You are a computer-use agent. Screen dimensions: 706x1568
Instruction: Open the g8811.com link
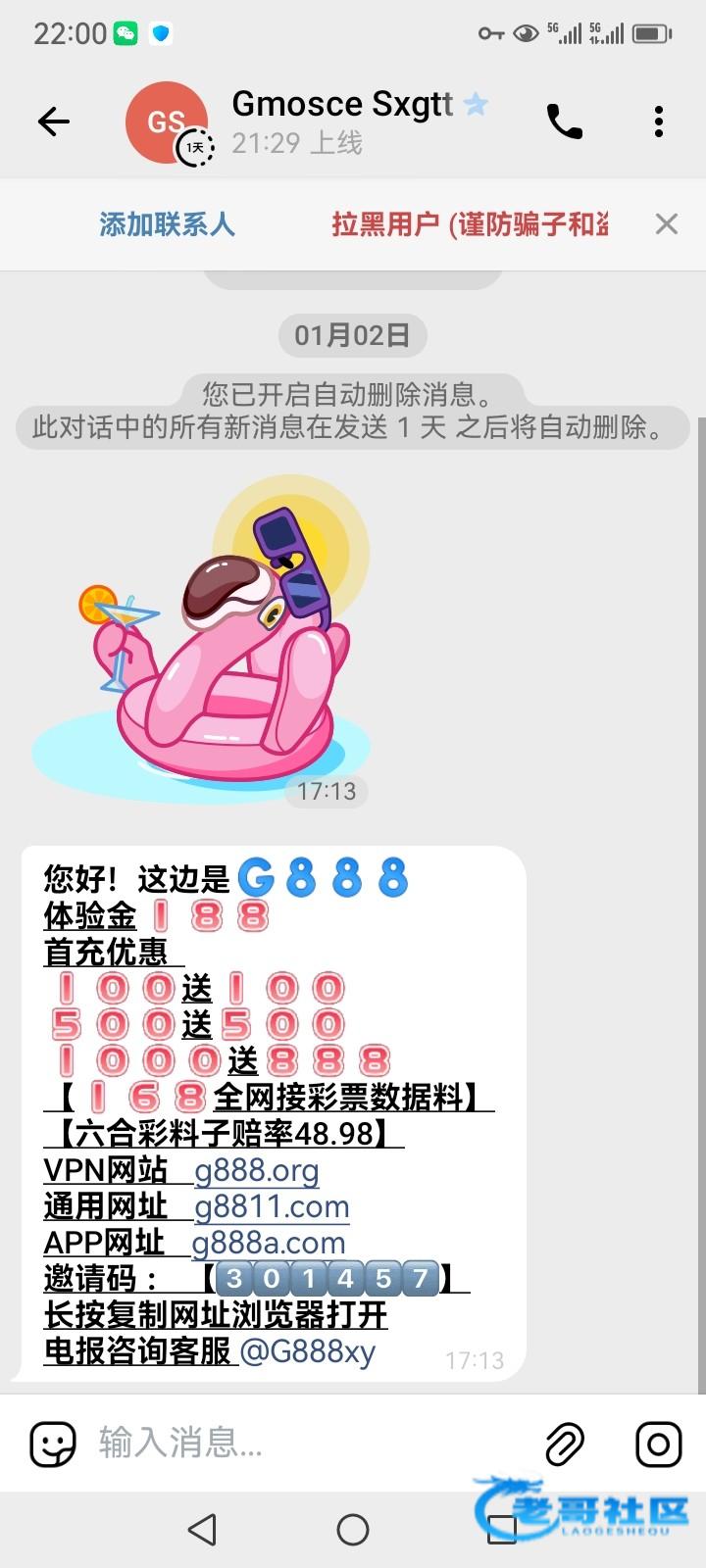(272, 1206)
